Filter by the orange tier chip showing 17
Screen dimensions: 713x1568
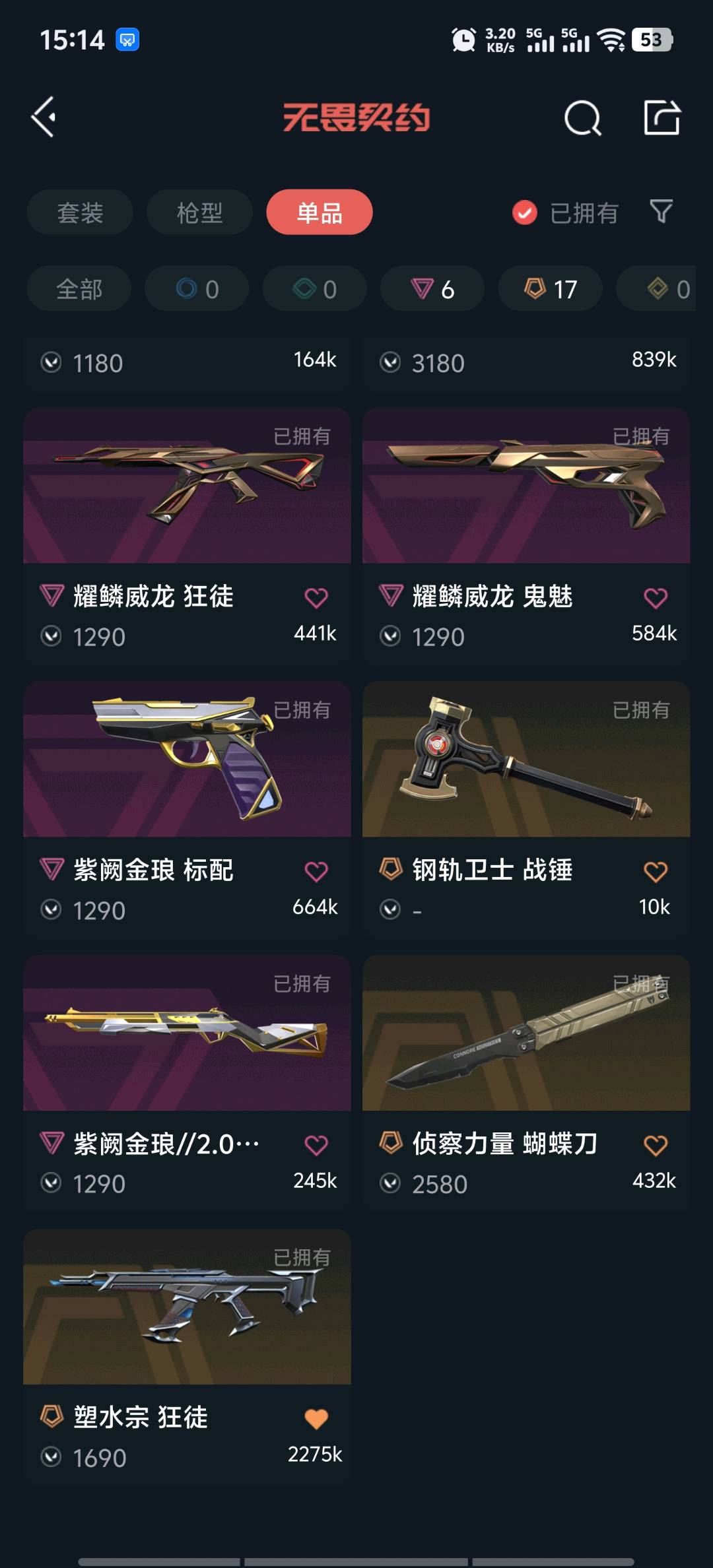tap(551, 289)
